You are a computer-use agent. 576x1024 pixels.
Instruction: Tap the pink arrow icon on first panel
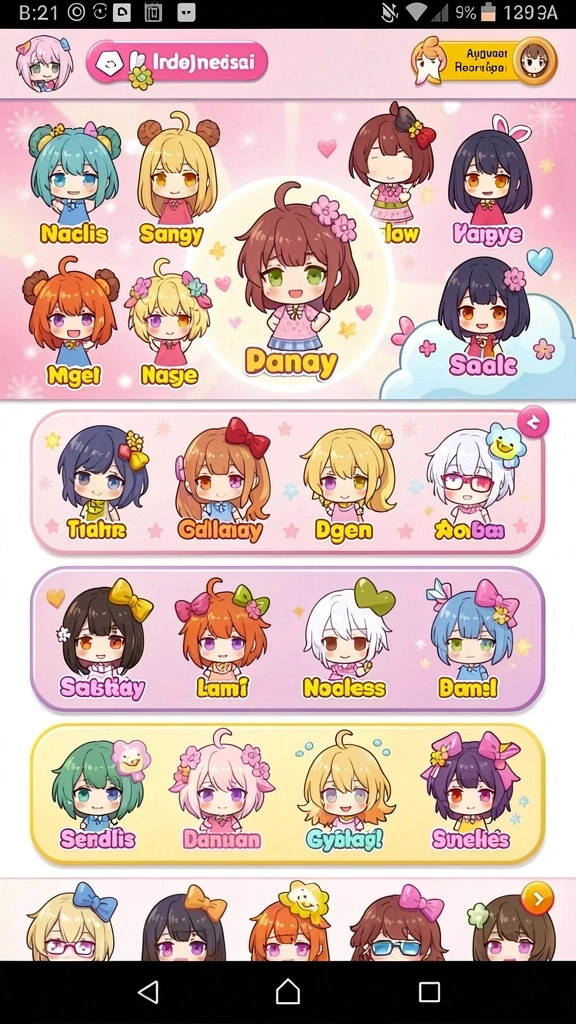534,423
